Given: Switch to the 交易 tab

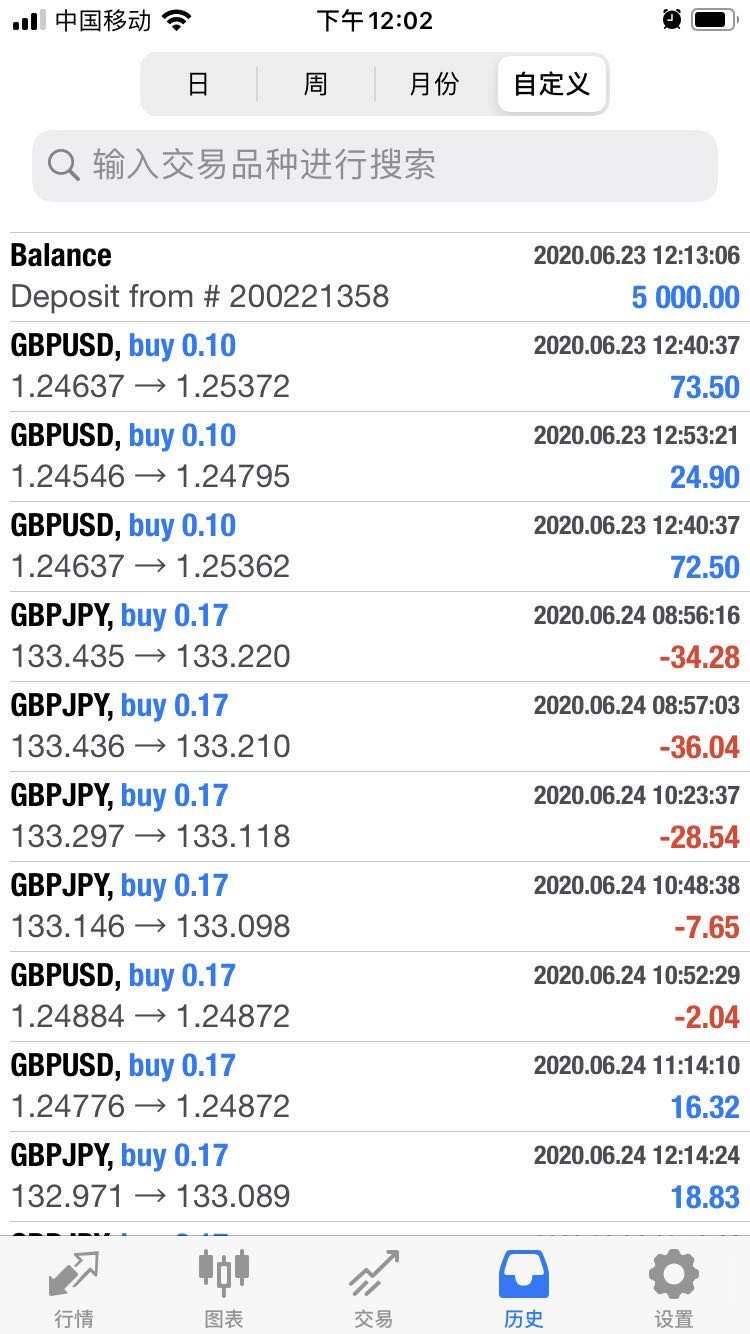Looking at the screenshot, I should tap(374, 1285).
